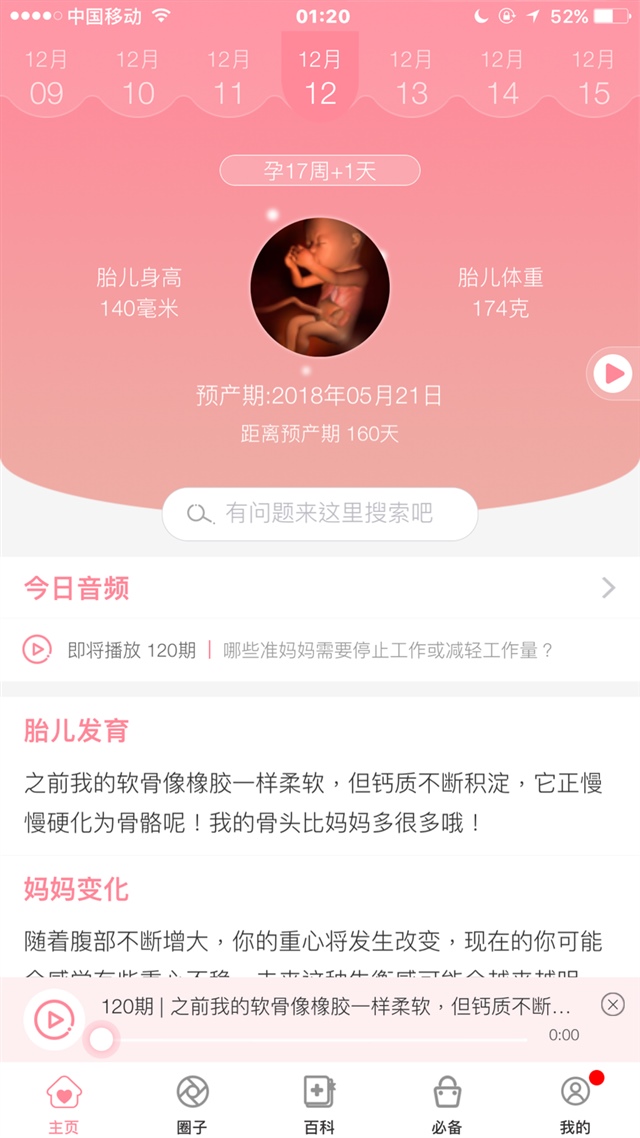Screen dimensions: 640x1138
Task: Play audio in the bottom mini player
Action: point(54,1019)
